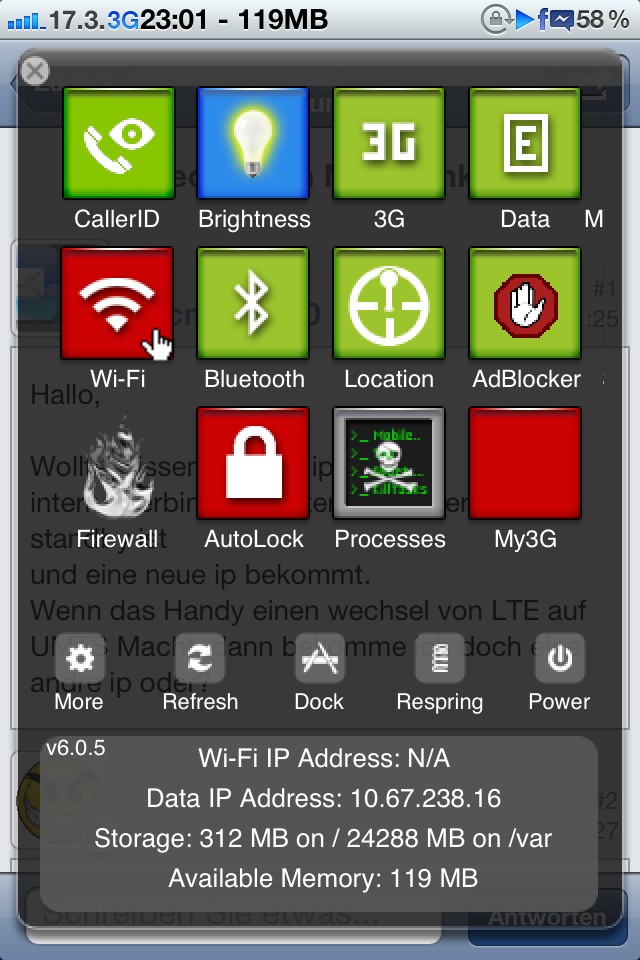Close the SBSettings overlay
Screen dimensions: 640x960
point(34,71)
